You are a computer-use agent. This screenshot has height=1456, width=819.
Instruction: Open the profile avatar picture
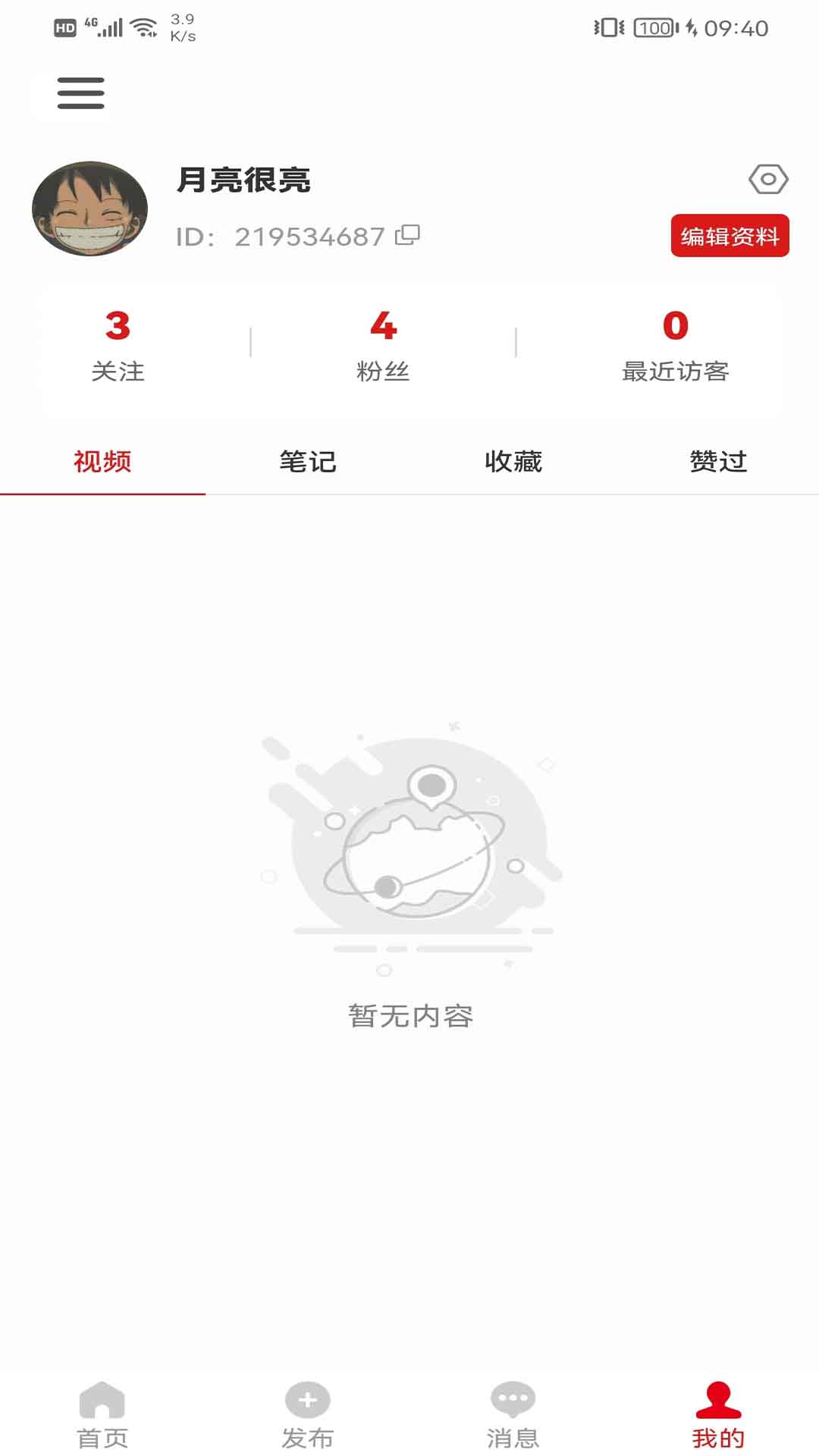[x=89, y=209]
